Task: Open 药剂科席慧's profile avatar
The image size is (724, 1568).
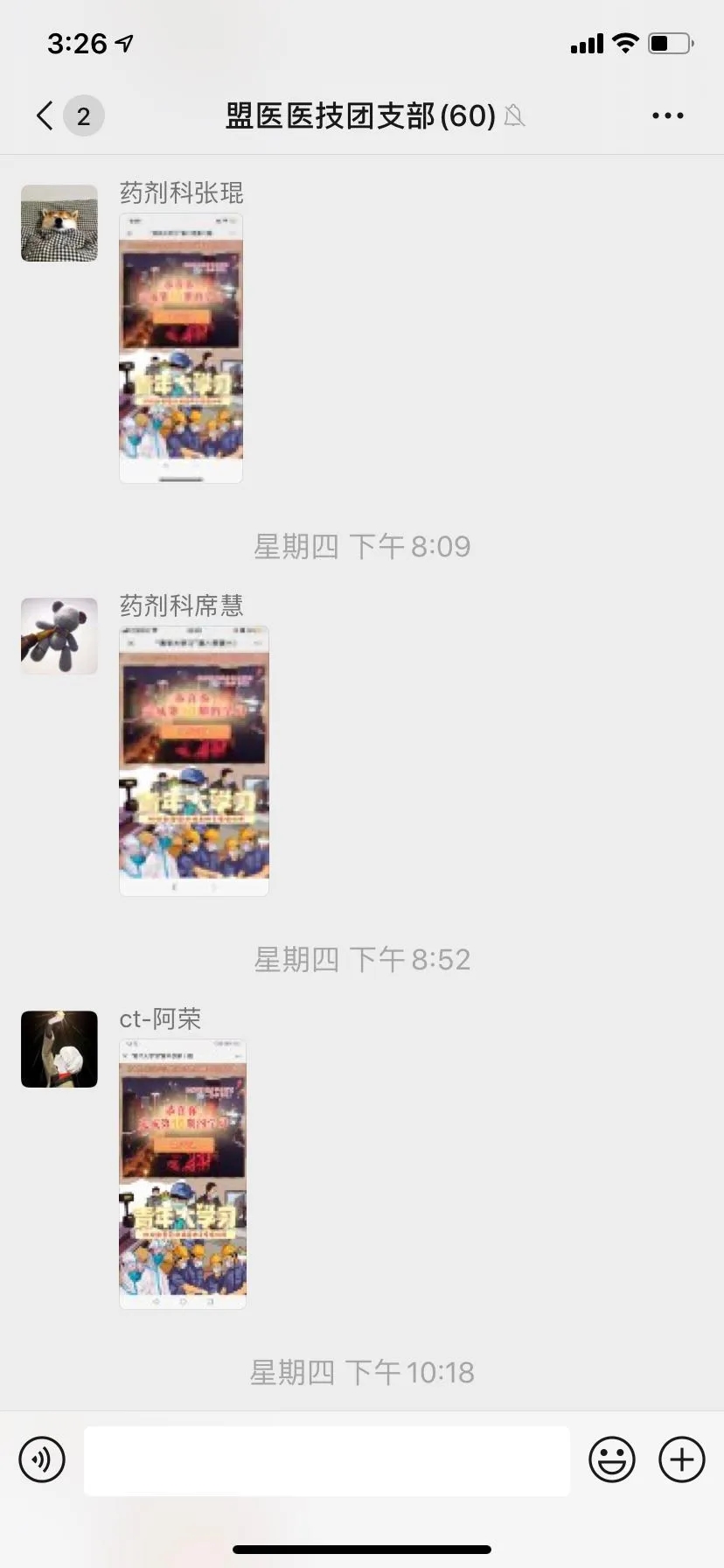Action: click(x=59, y=636)
